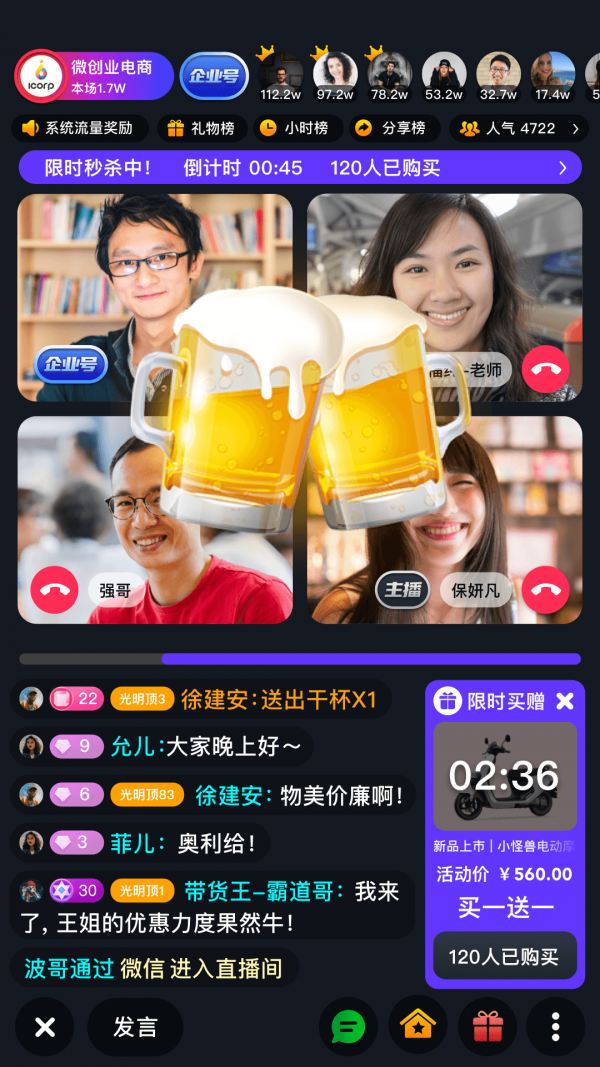Open the scooter product in 限时买赠 card

pyautogui.click(x=504, y=776)
